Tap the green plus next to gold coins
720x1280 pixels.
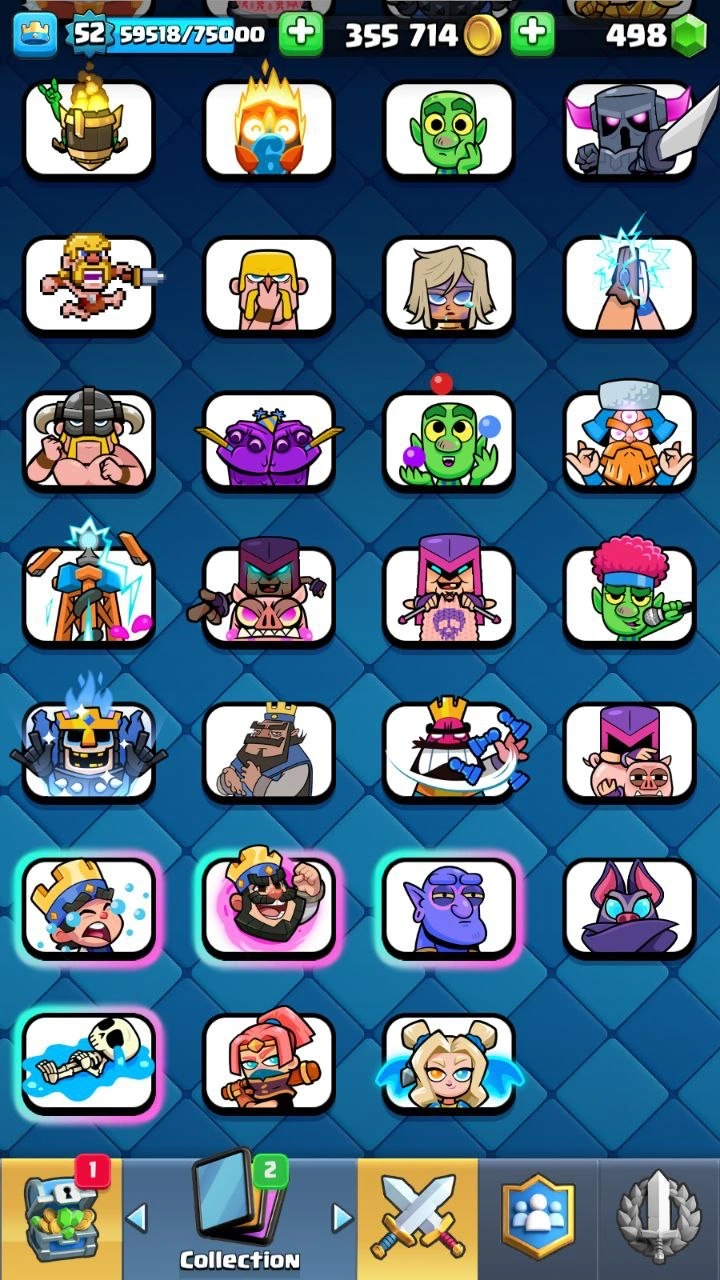pos(533,35)
